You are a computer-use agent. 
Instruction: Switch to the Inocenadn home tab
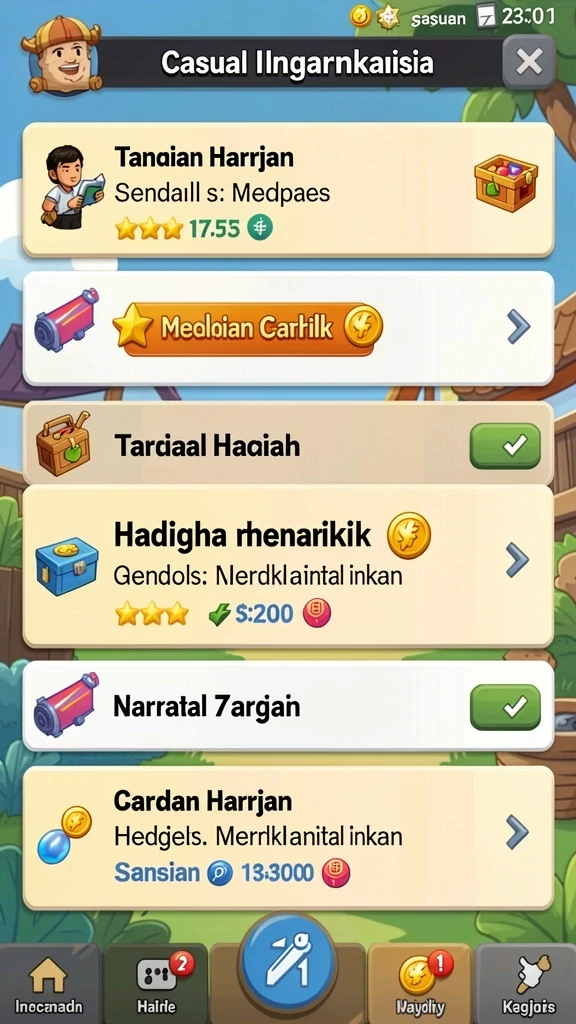(50, 985)
